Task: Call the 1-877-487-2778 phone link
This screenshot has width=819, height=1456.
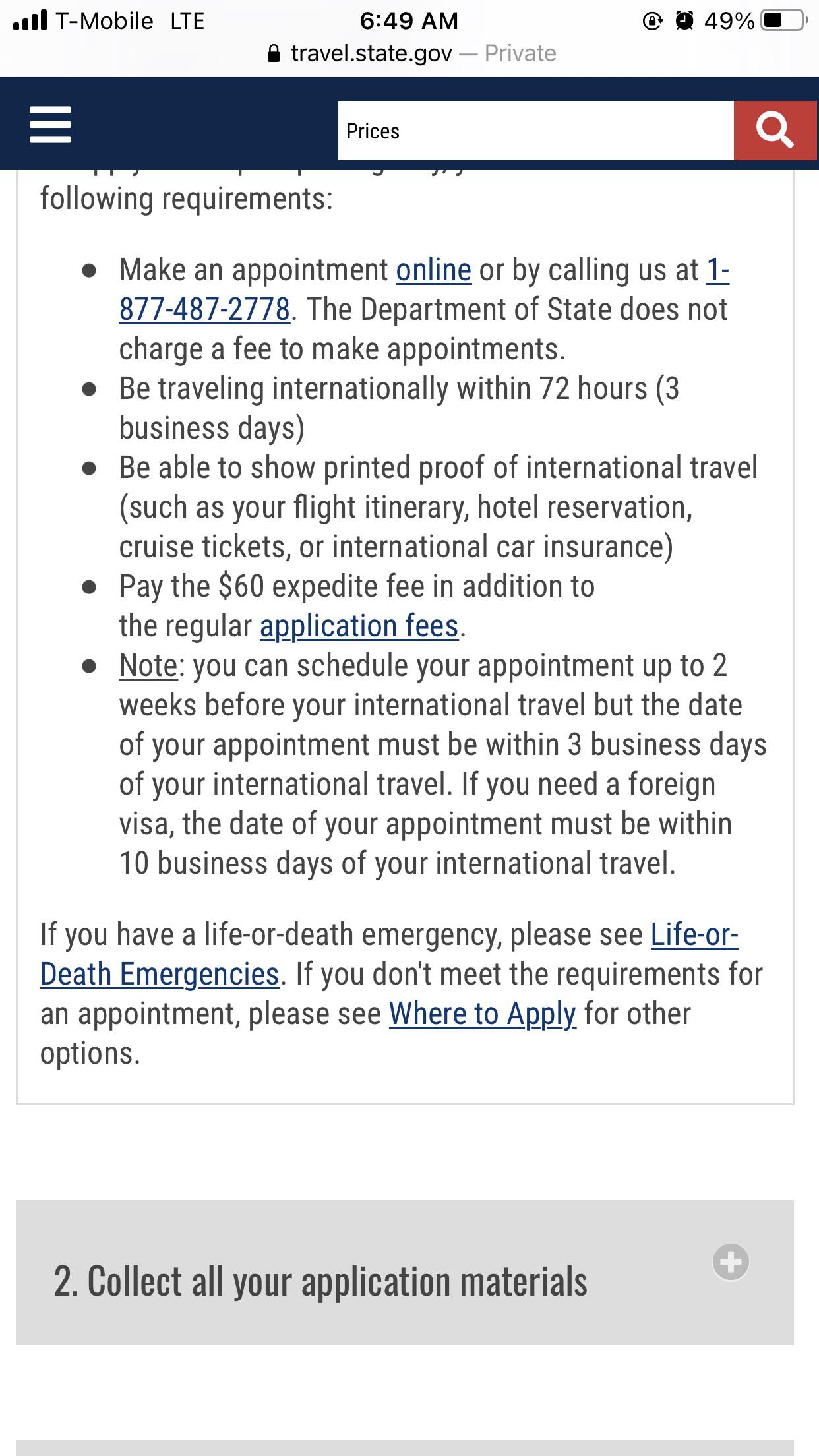Action: 204,309
